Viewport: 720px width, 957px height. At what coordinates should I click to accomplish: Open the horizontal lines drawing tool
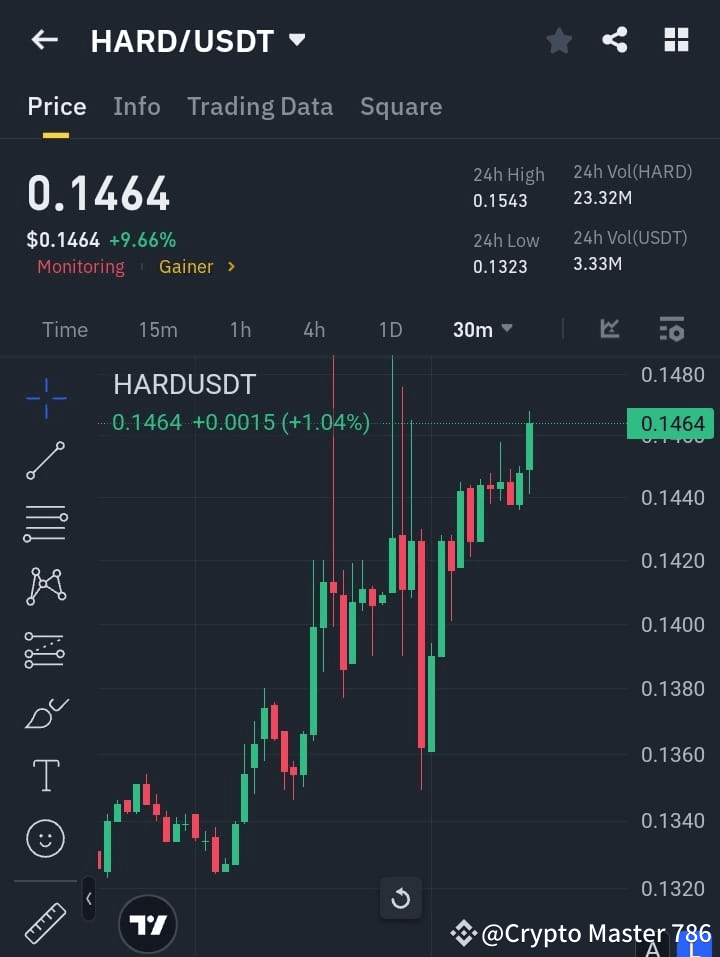(44, 524)
